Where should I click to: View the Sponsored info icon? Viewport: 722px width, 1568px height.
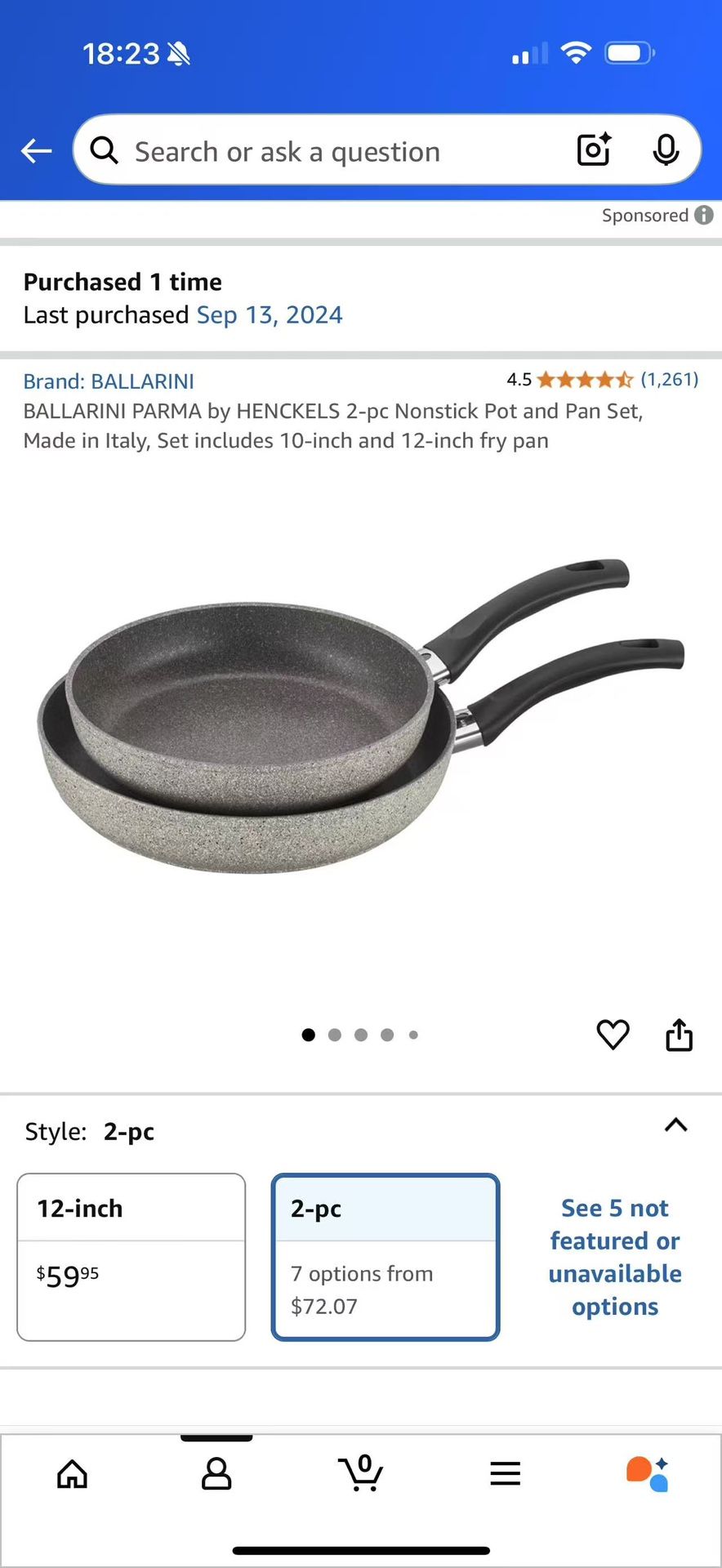[702, 215]
